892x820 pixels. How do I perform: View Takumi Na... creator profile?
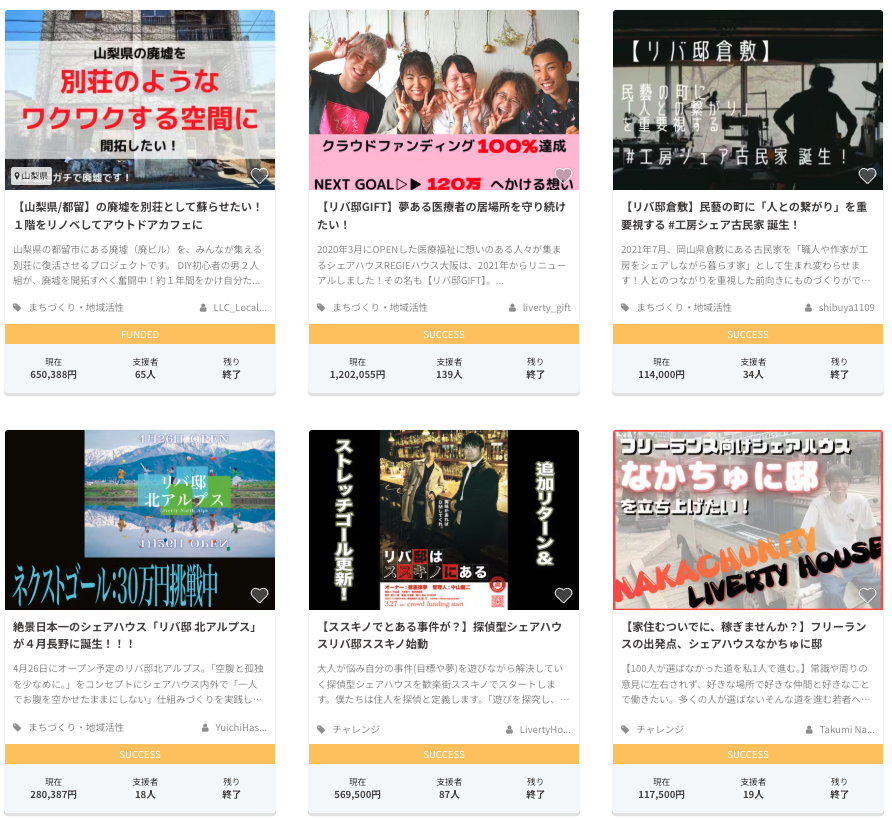pos(846,729)
